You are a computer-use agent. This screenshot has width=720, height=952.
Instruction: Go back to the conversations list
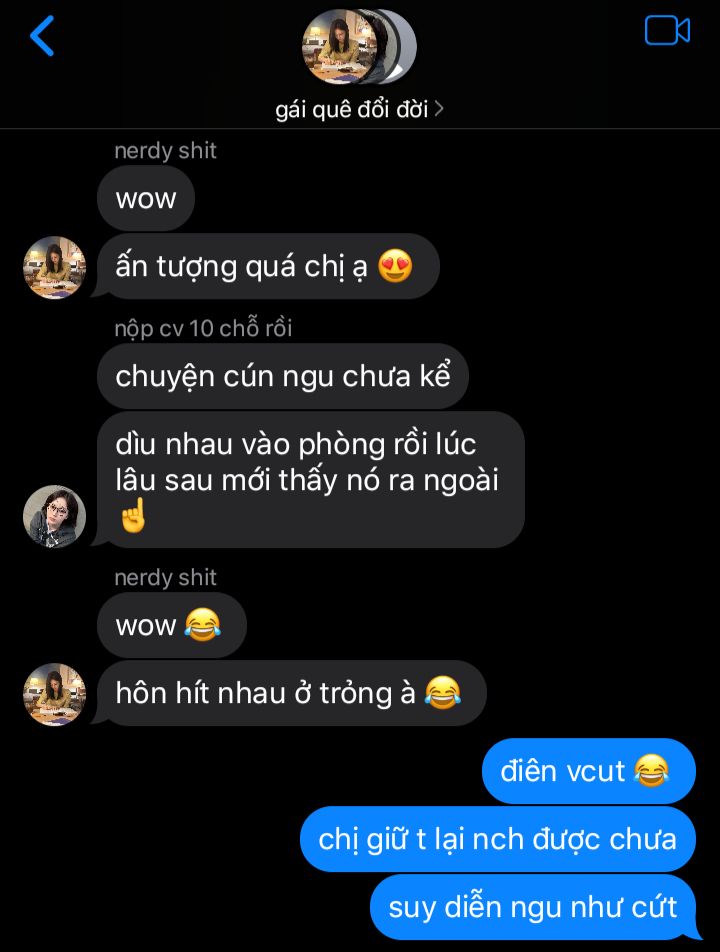(42, 36)
